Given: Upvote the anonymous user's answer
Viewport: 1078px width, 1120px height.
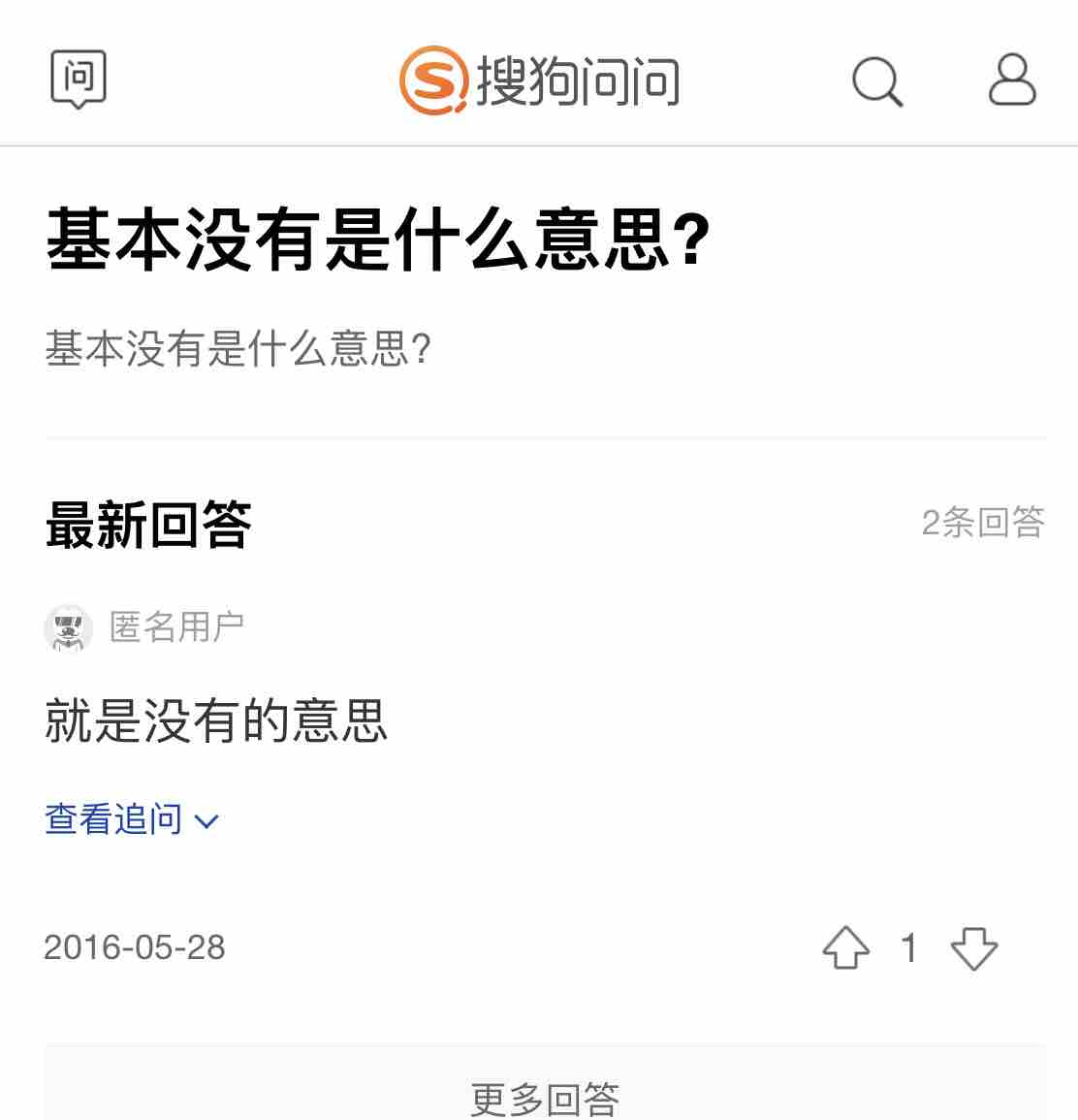Looking at the screenshot, I should pos(845,948).
